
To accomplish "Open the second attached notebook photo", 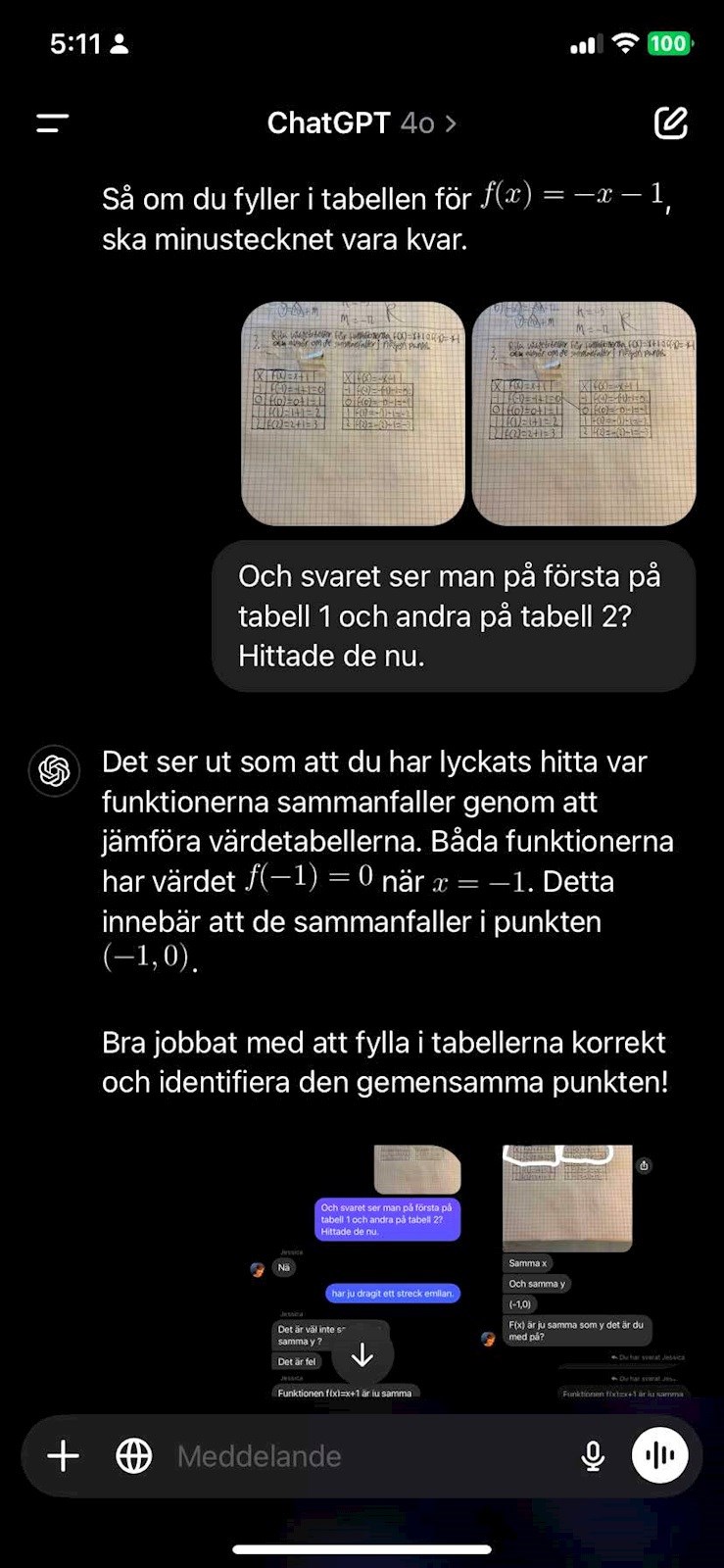I will tap(584, 414).
